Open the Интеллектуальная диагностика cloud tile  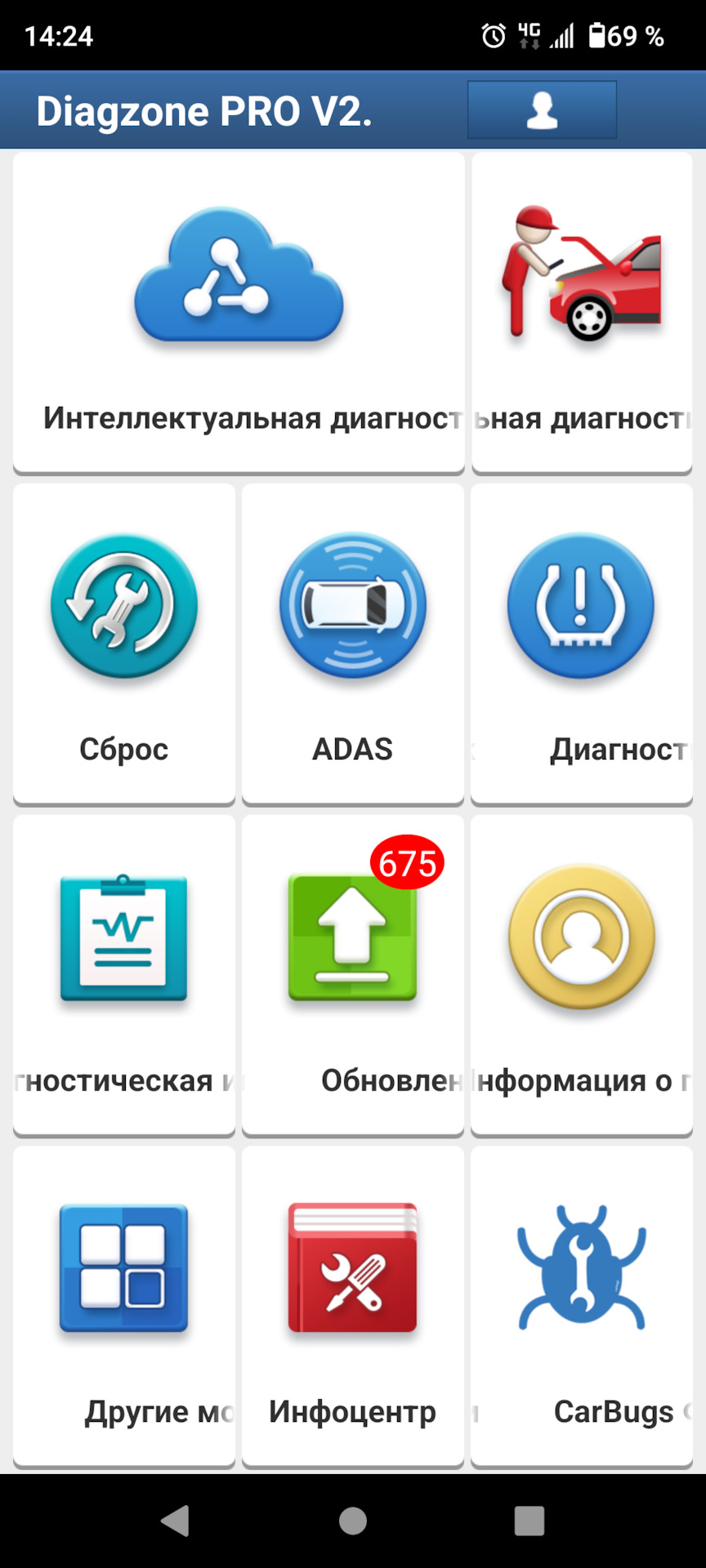point(239,312)
